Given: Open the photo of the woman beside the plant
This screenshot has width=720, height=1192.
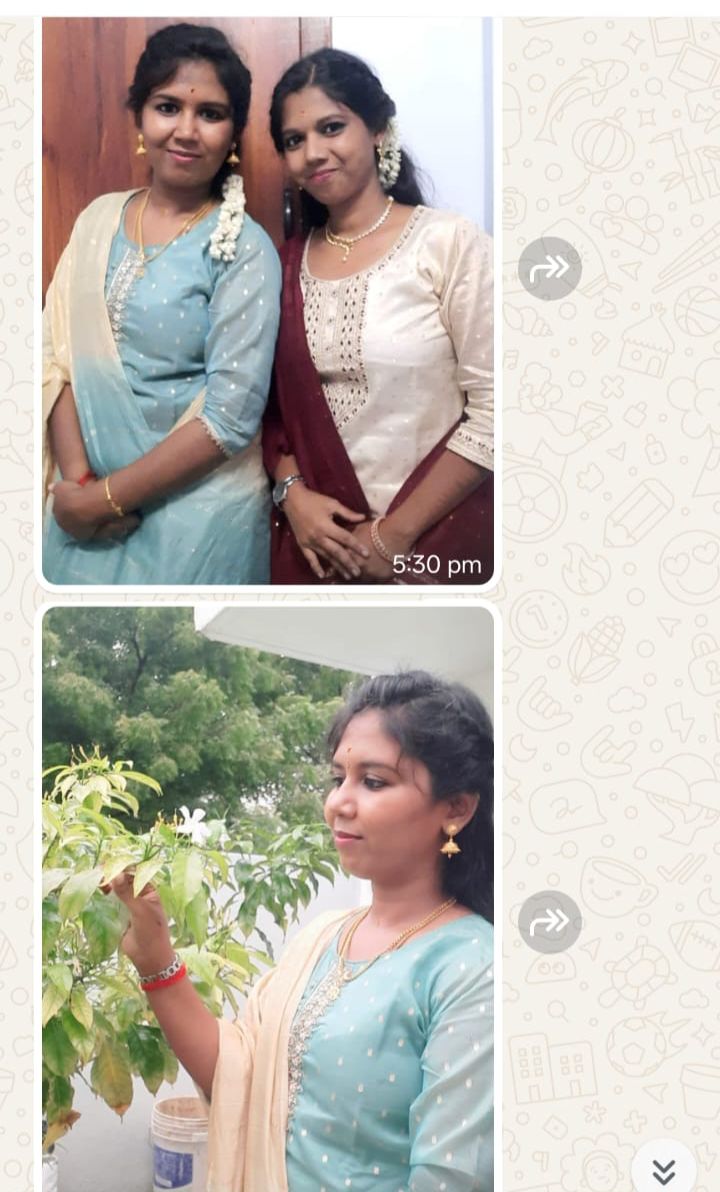Looking at the screenshot, I should 267,900.
